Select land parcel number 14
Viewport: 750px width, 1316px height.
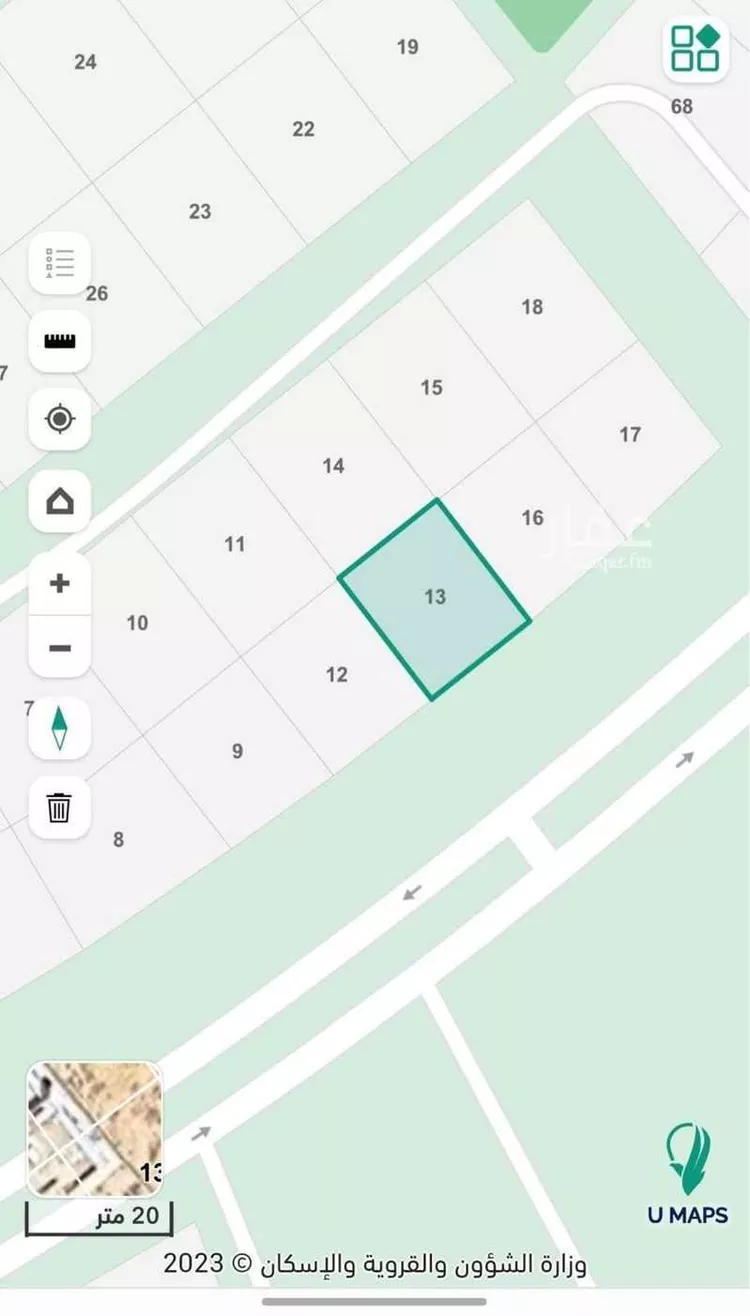(333, 465)
